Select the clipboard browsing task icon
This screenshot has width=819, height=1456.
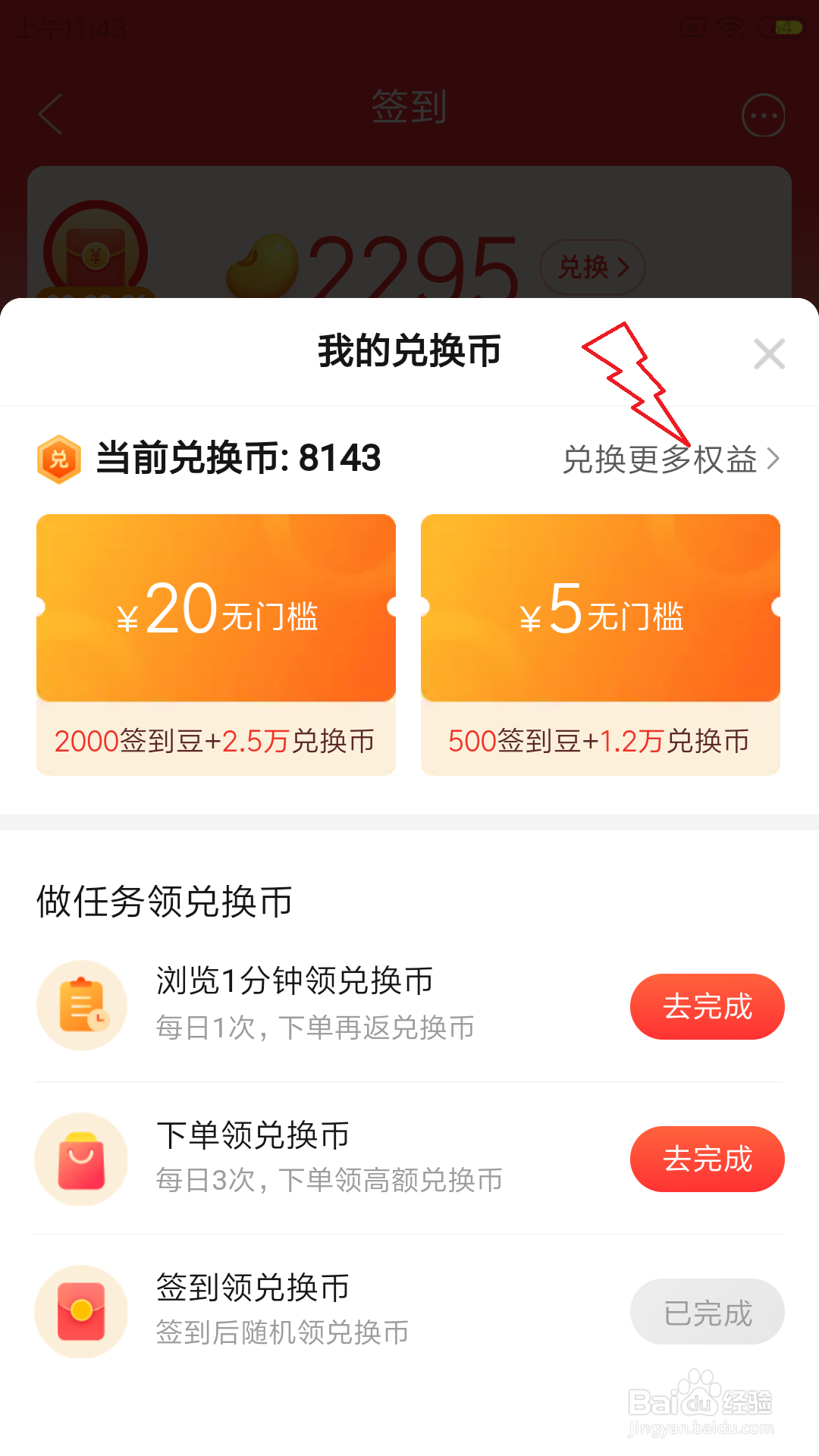(82, 1005)
